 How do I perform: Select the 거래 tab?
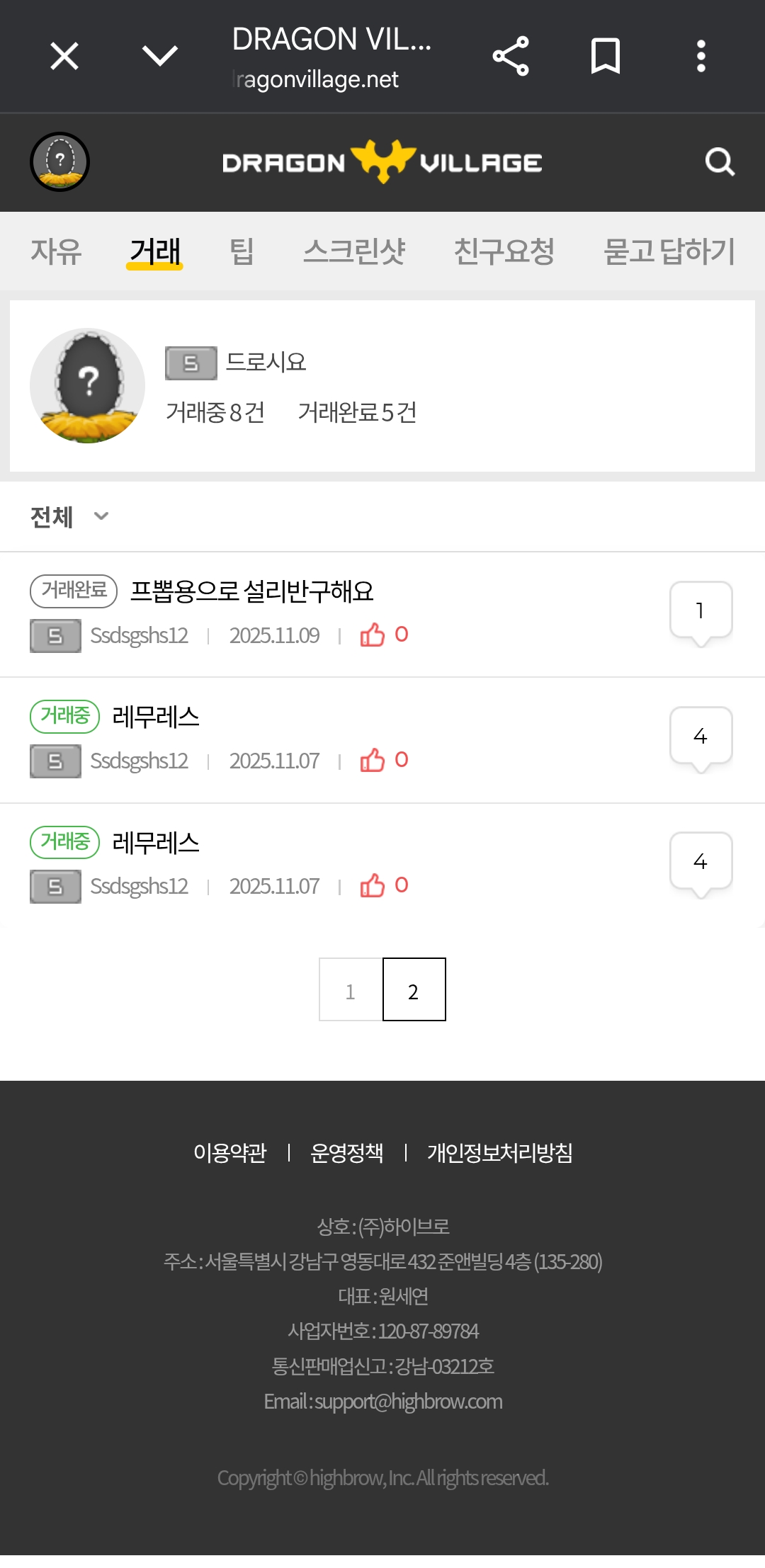[154, 251]
